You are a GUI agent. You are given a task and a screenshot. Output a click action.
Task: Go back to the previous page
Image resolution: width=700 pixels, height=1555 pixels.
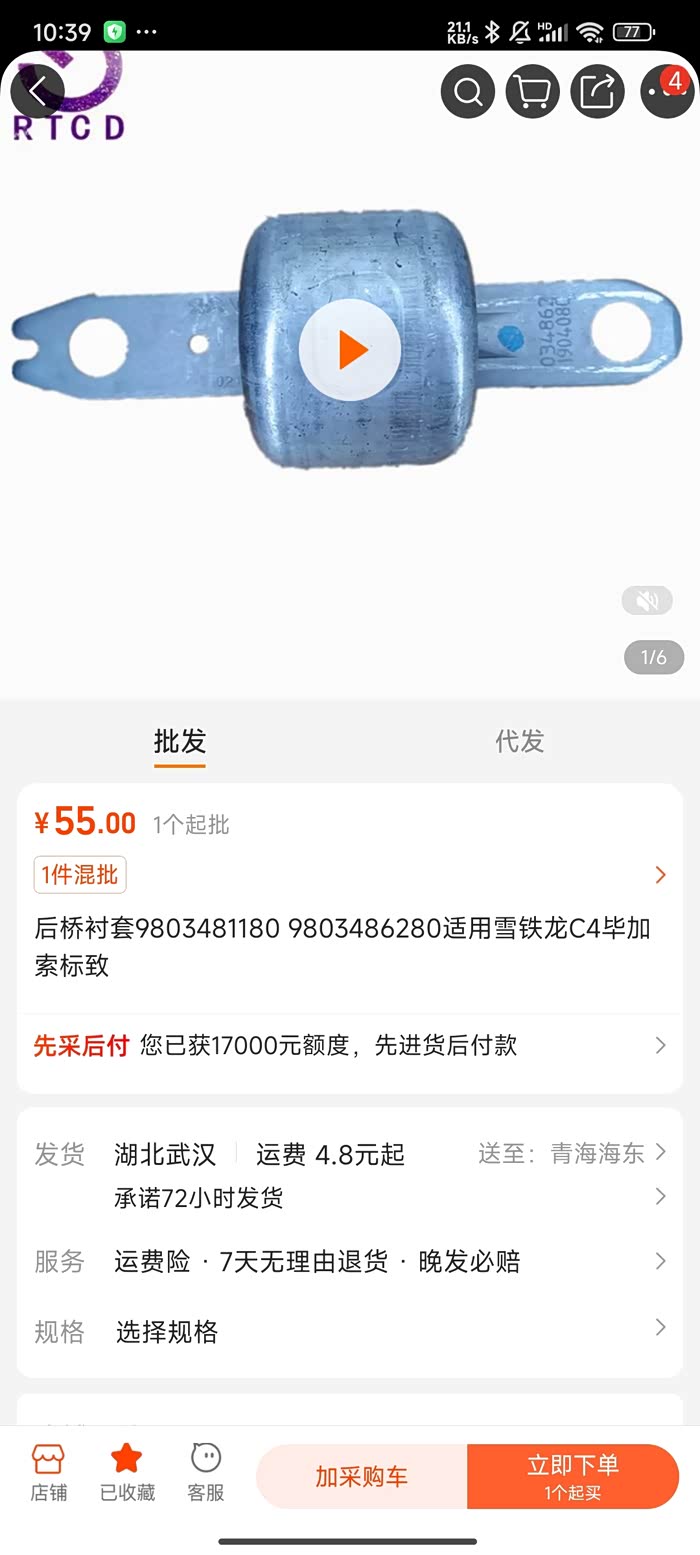coord(38,92)
